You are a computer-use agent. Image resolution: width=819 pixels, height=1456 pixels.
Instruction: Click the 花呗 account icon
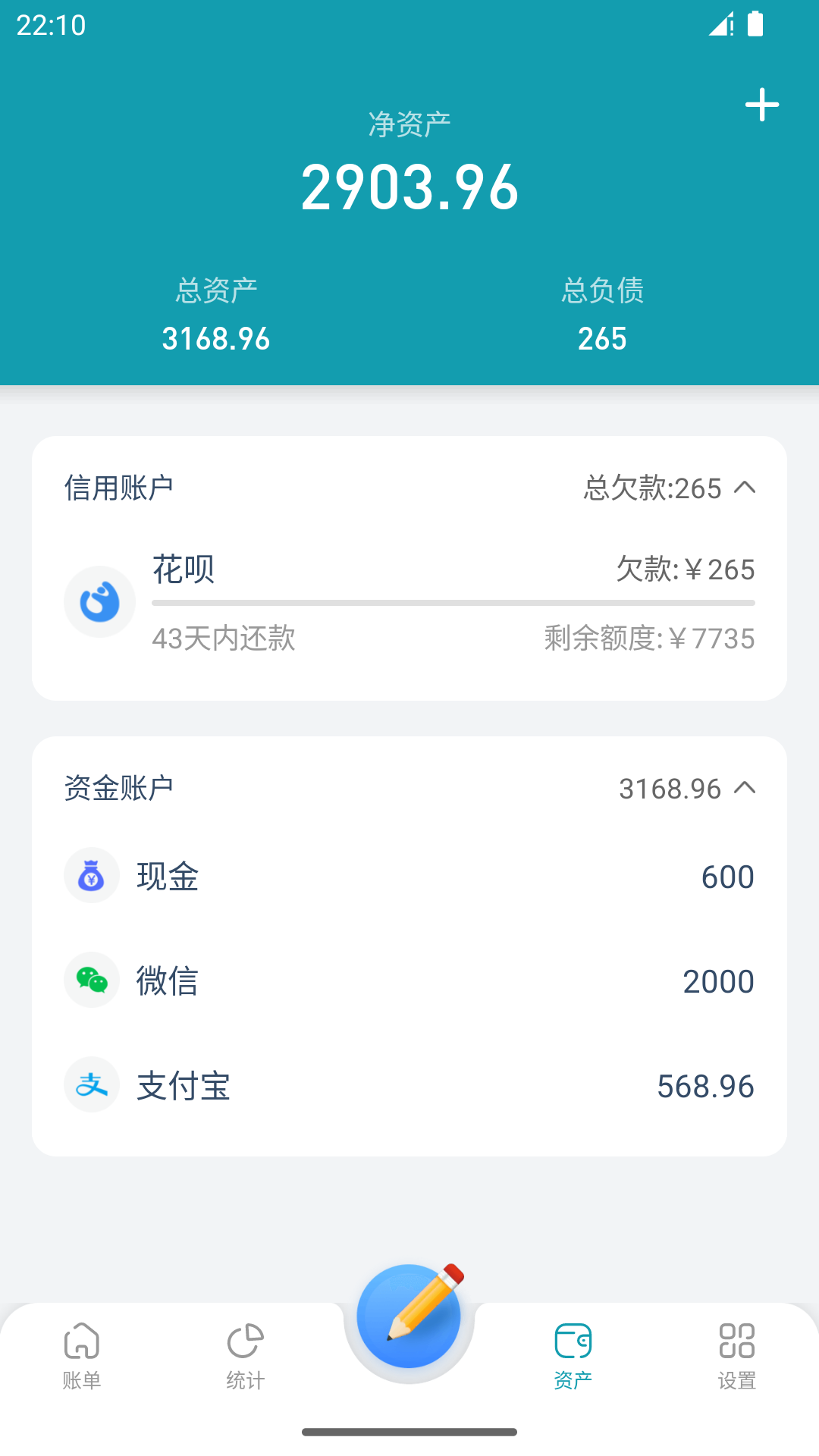pos(99,600)
